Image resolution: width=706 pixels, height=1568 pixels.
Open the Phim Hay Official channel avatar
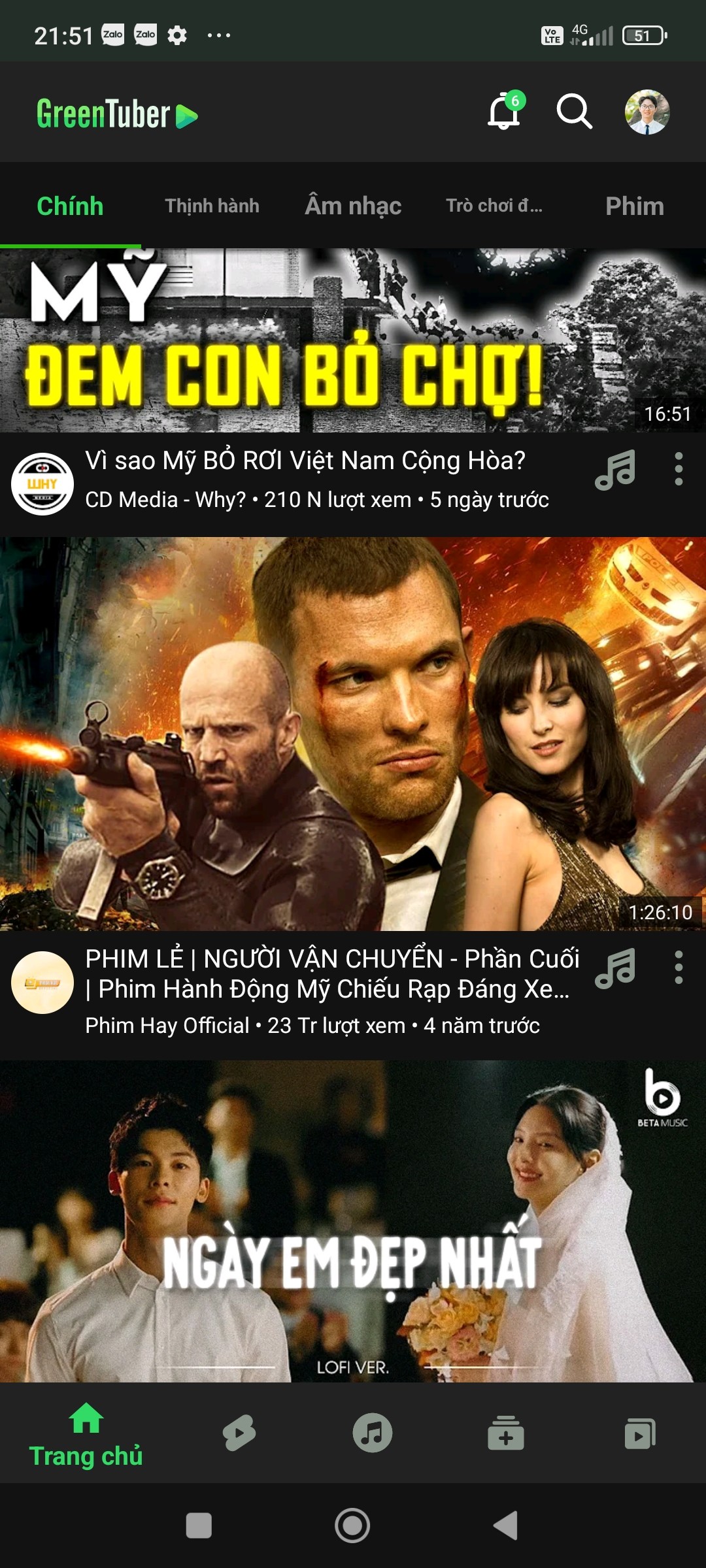coord(42,983)
